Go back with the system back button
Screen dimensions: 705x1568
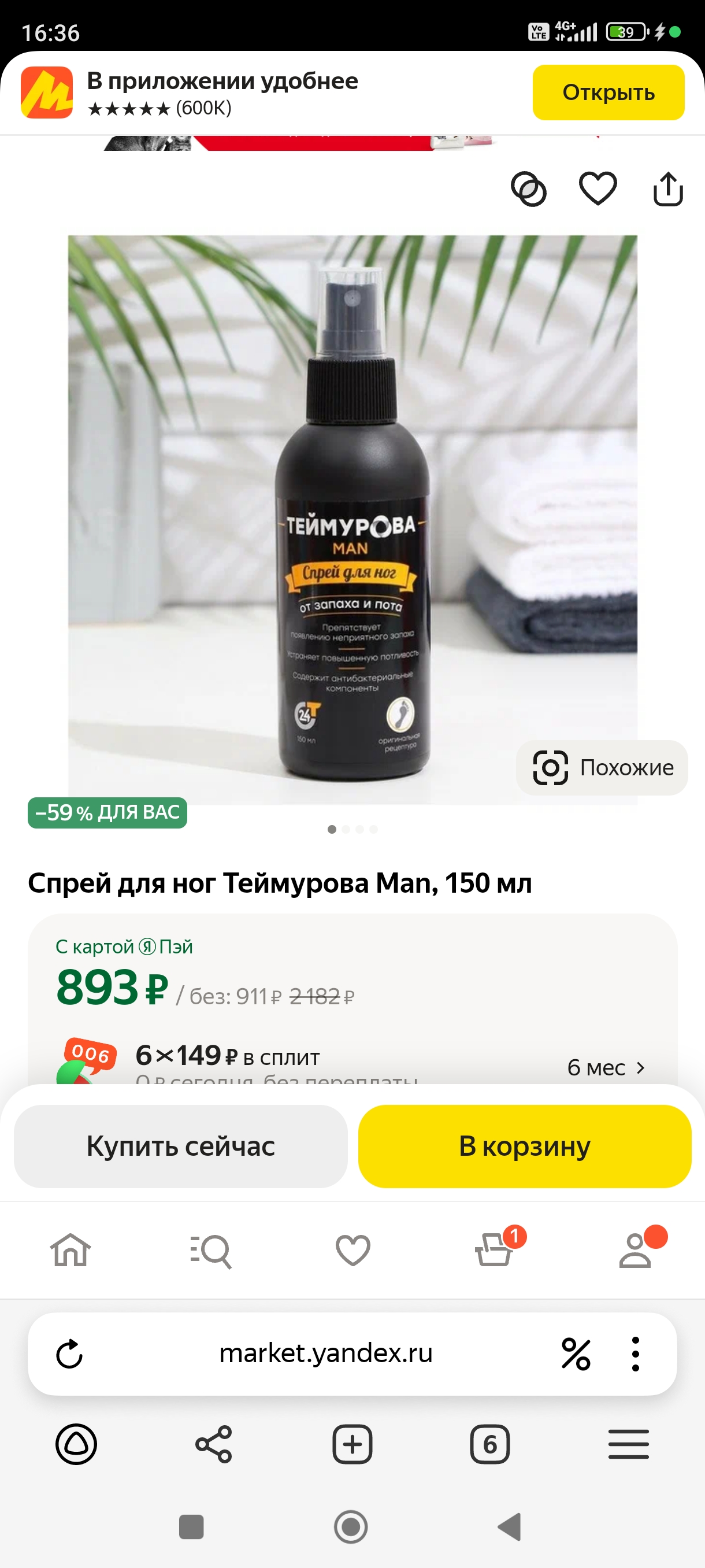click(x=510, y=1526)
